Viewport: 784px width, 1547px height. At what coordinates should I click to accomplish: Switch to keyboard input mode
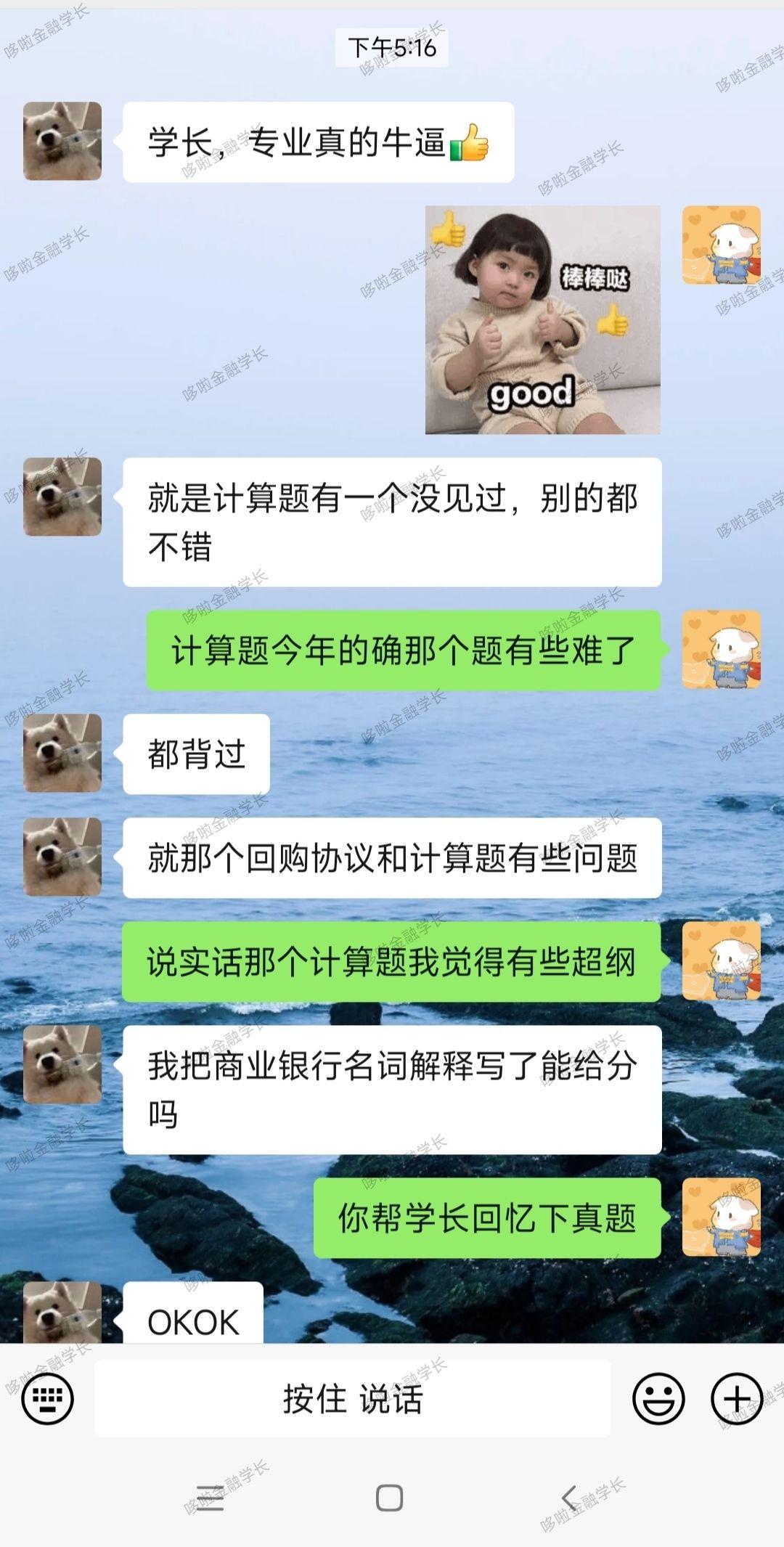(x=48, y=1398)
